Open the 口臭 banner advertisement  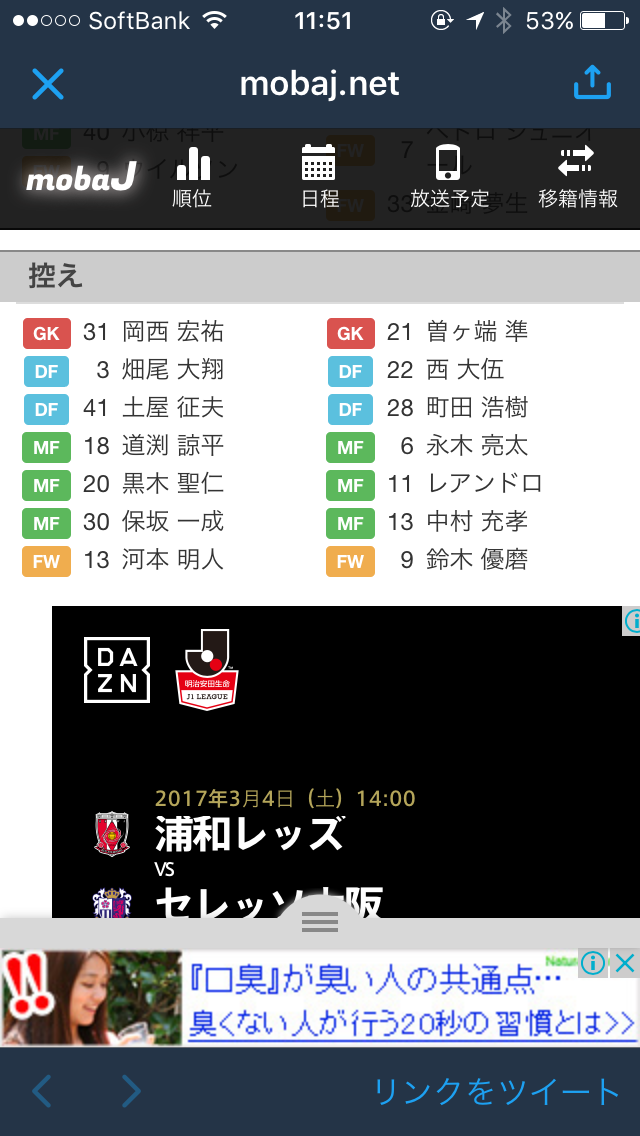coord(290,998)
